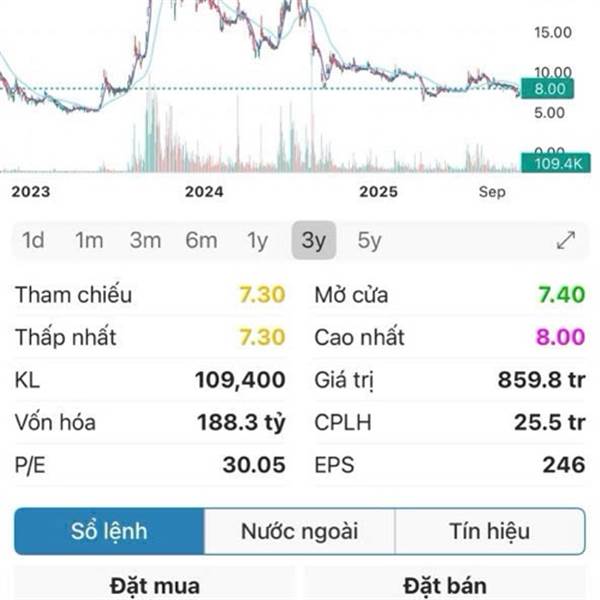Show the 3m chart period

tap(145, 241)
